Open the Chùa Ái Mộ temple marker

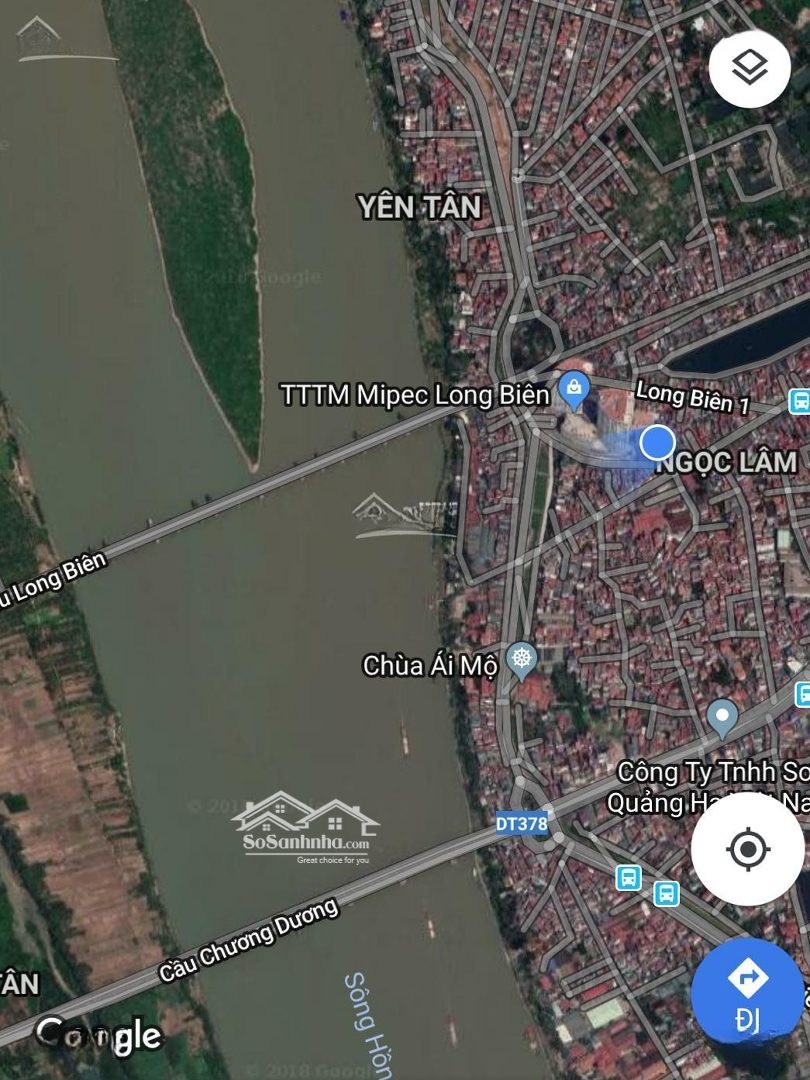click(521, 660)
